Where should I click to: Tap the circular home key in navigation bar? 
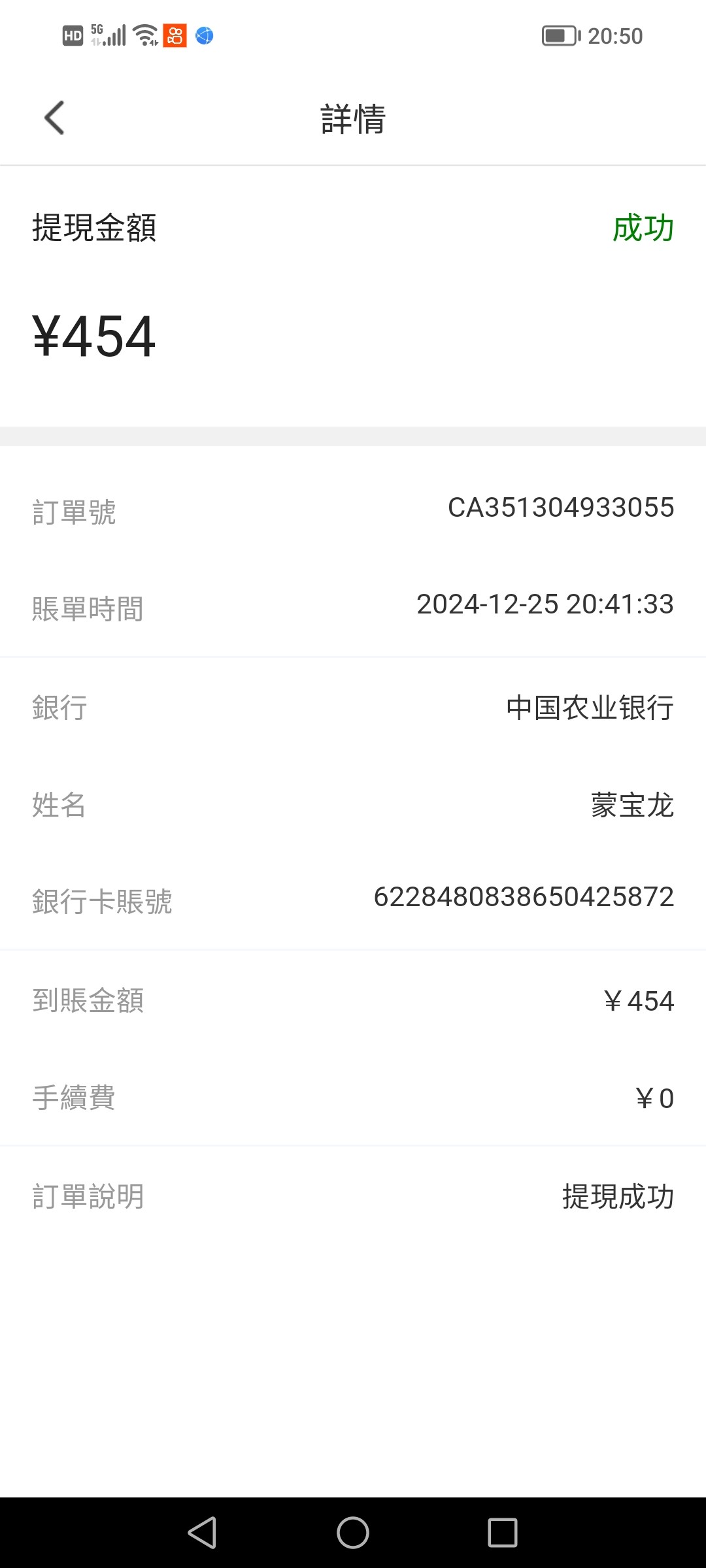pos(353,1532)
